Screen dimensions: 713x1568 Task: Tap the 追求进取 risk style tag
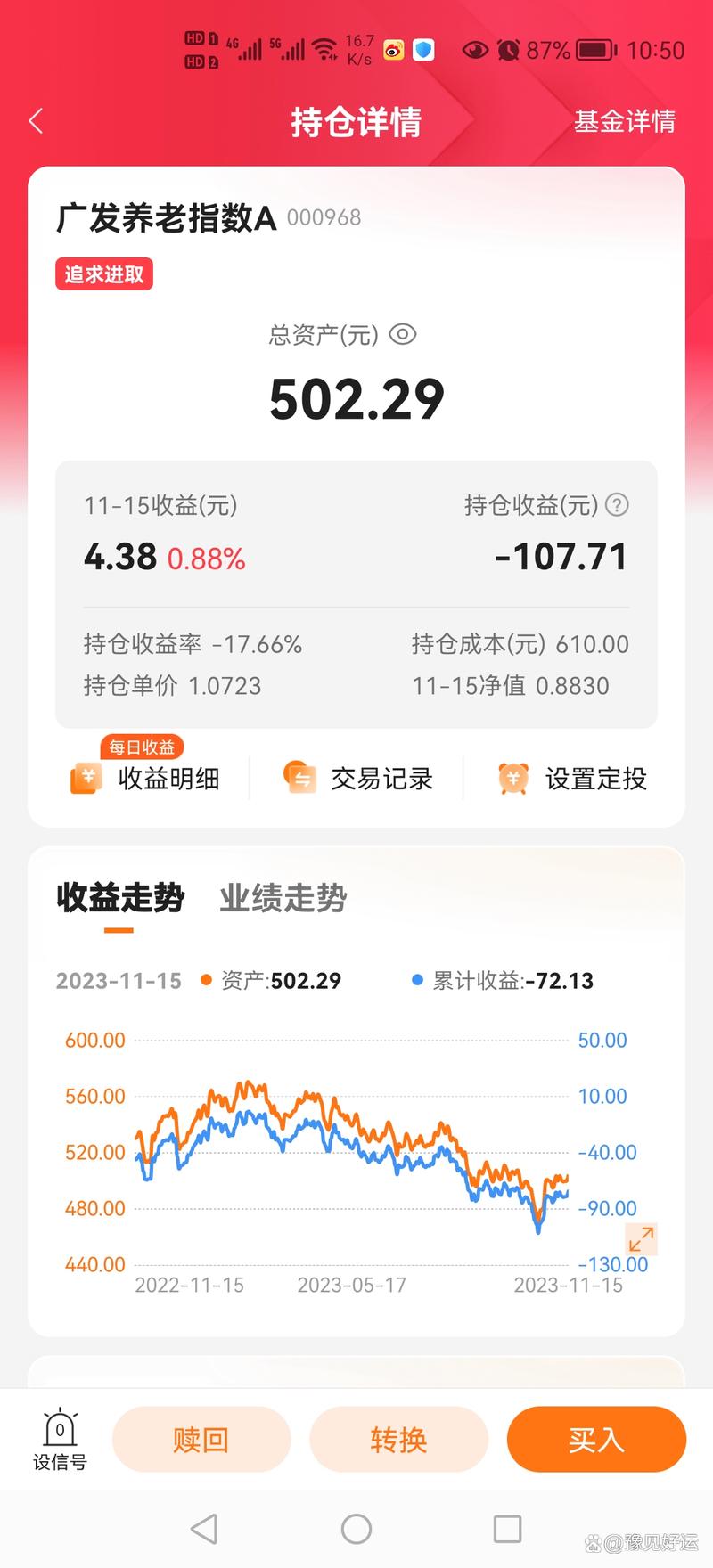click(x=103, y=274)
